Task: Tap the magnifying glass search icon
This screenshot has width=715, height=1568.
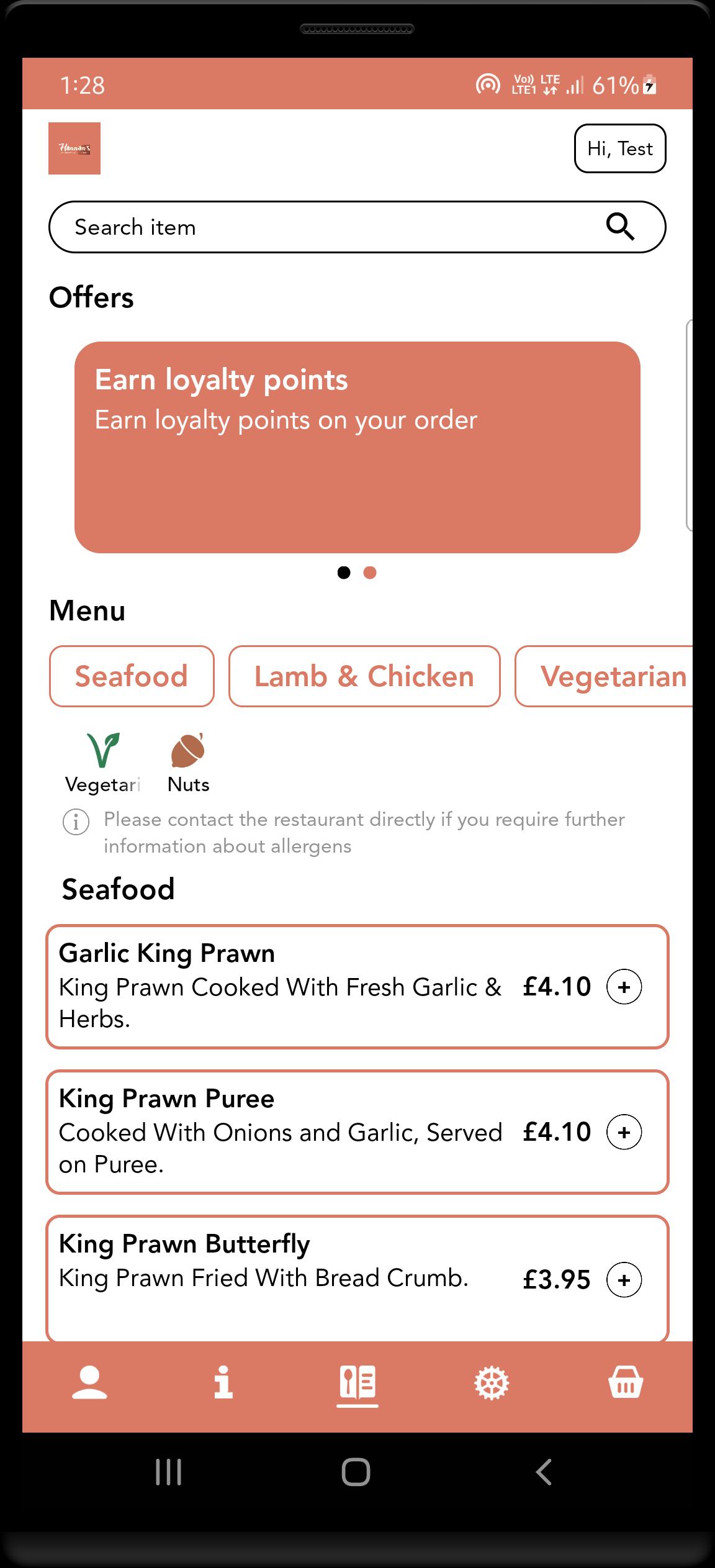Action: tap(620, 227)
